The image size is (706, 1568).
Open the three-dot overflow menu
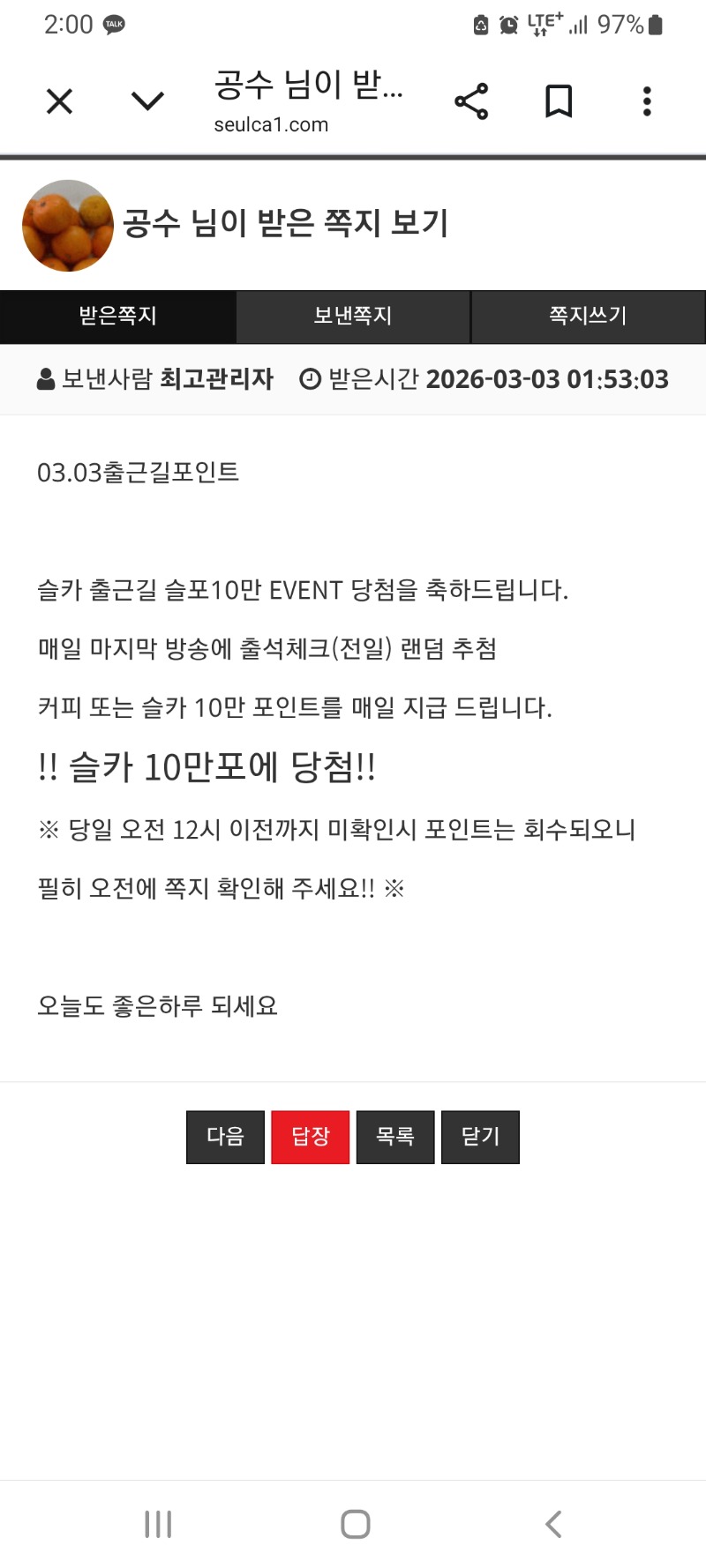pyautogui.click(x=647, y=101)
